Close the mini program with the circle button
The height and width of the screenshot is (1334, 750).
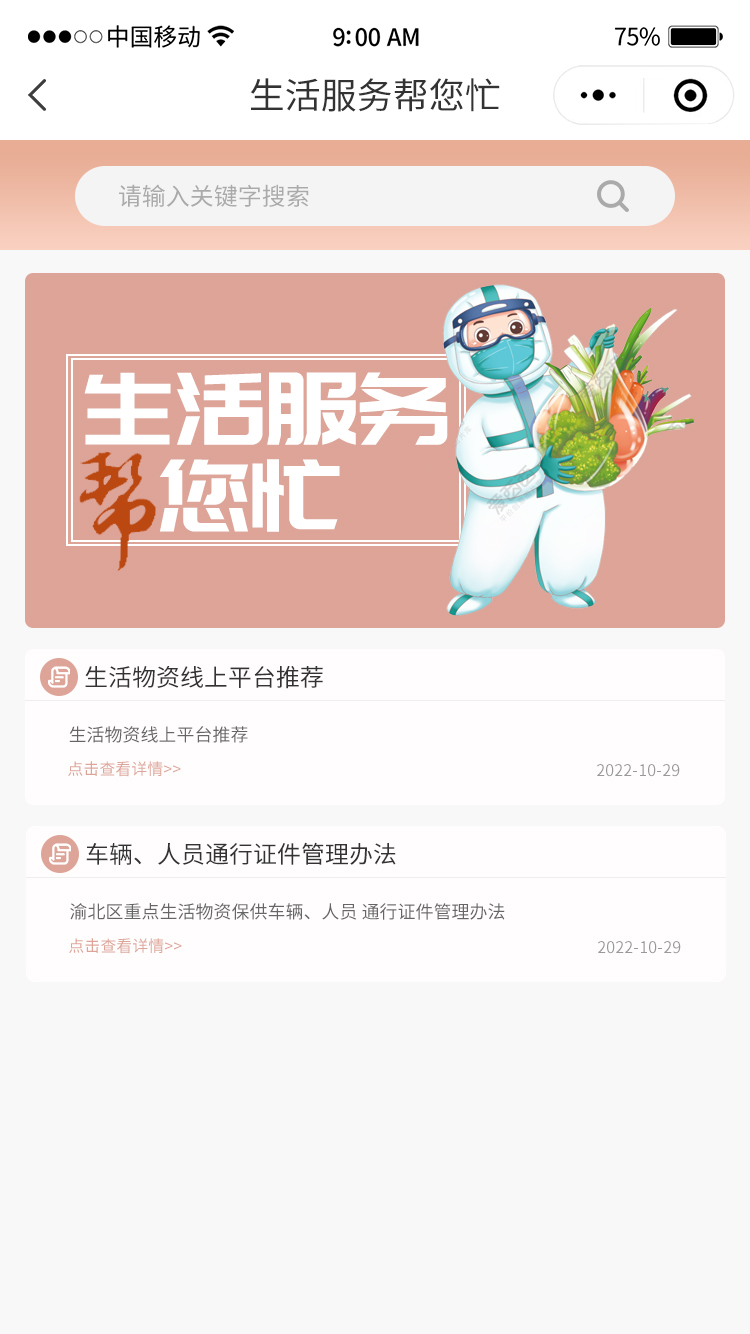click(x=690, y=96)
